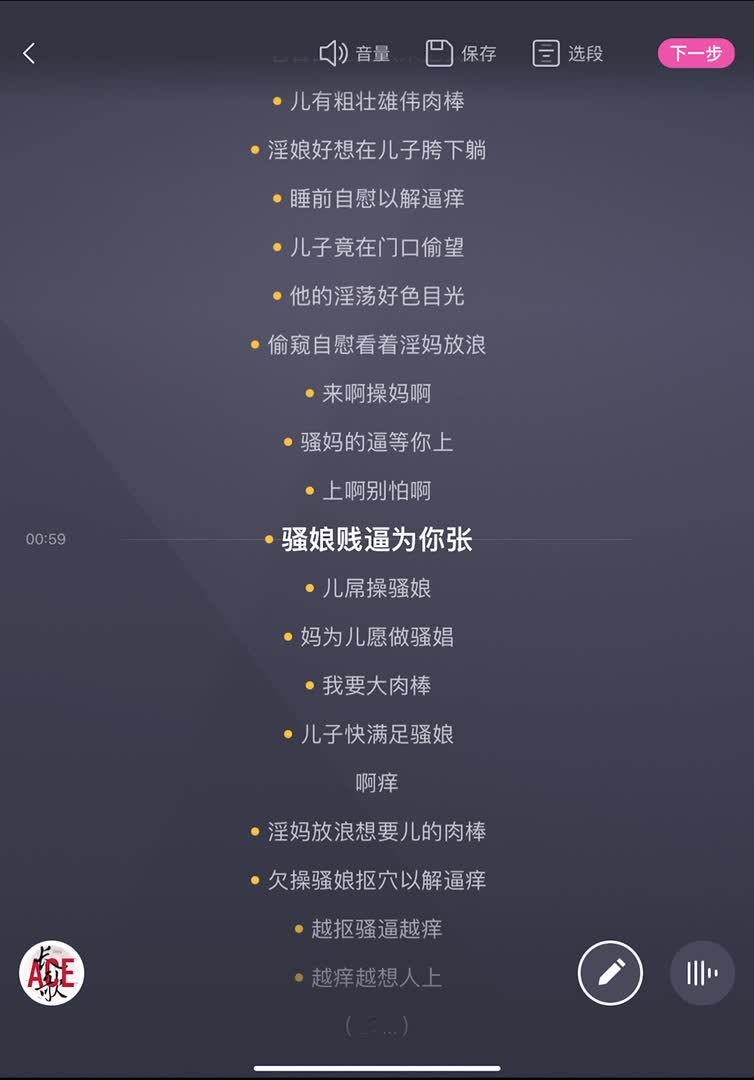
Task: Tap the pencil edit button
Action: (x=610, y=972)
